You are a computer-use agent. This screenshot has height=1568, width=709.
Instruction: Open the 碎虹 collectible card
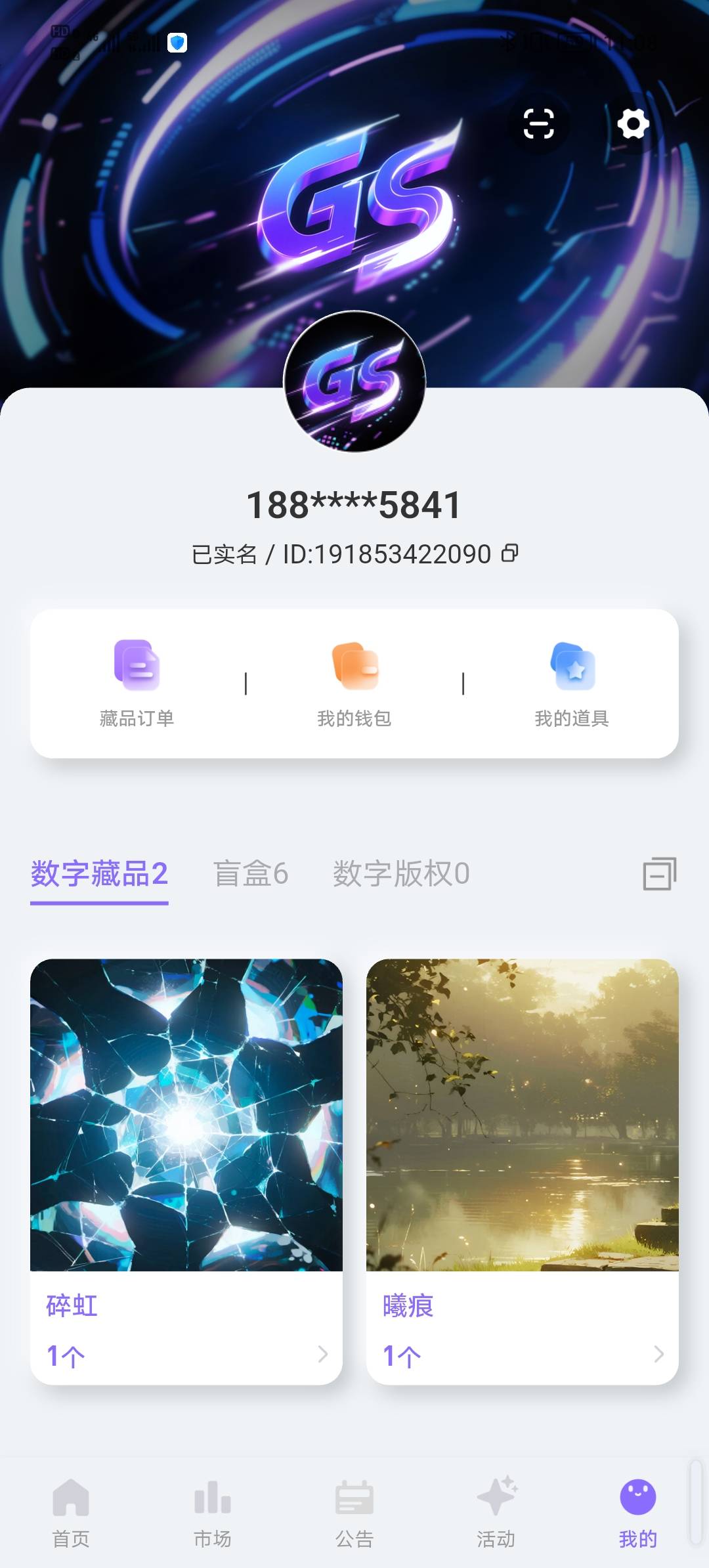[x=186, y=1171]
